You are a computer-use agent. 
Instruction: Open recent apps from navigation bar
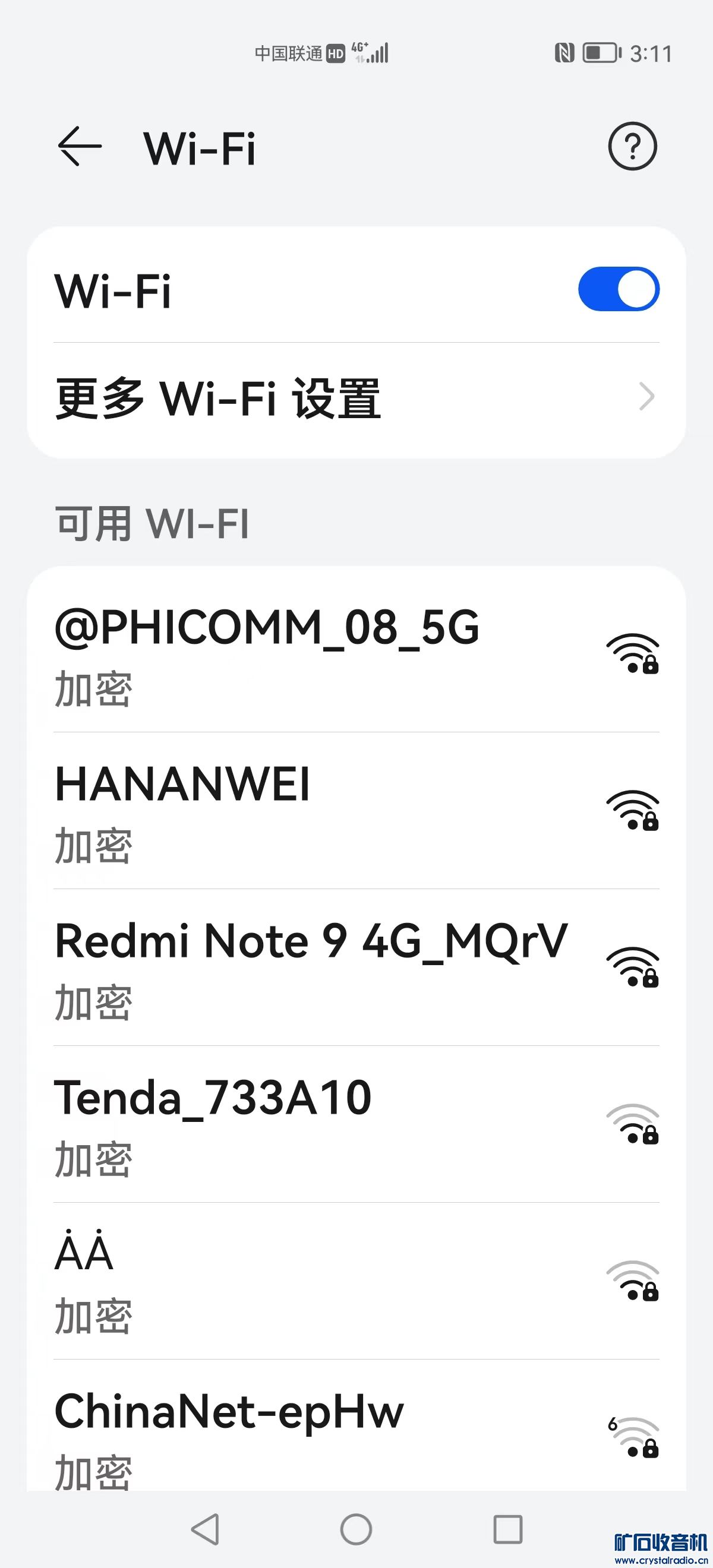pyautogui.click(x=507, y=1528)
